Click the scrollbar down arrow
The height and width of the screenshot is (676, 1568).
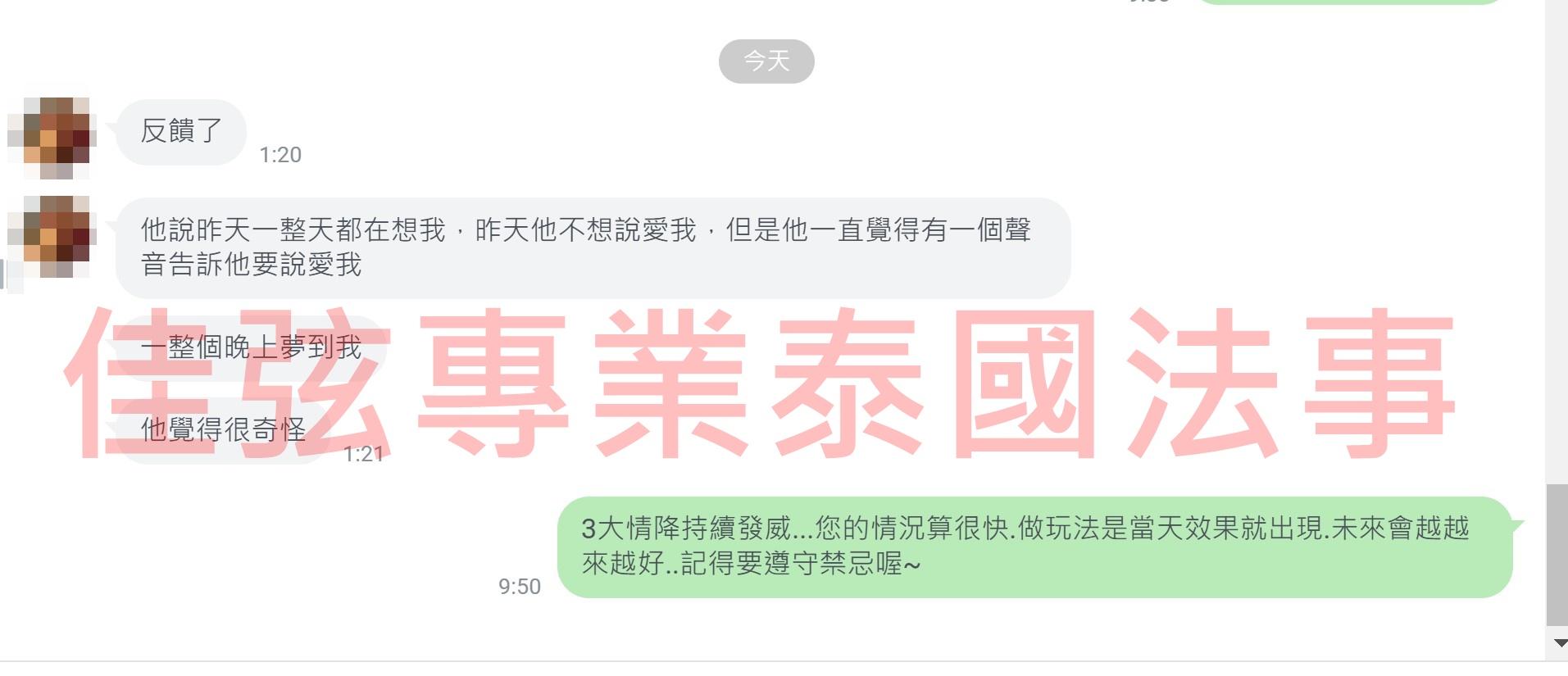click(1560, 643)
